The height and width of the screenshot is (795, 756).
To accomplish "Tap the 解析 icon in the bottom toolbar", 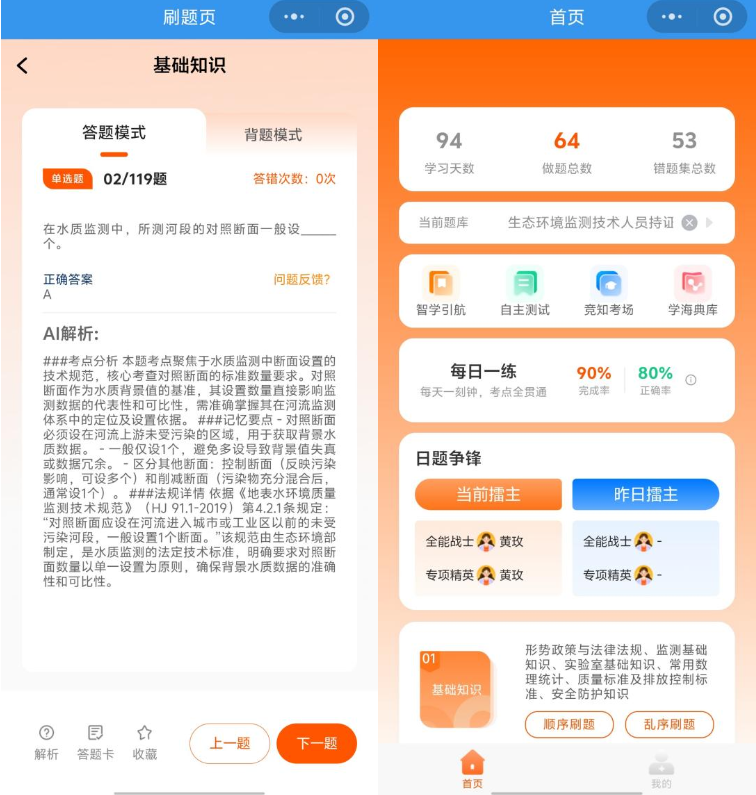I will (47, 742).
